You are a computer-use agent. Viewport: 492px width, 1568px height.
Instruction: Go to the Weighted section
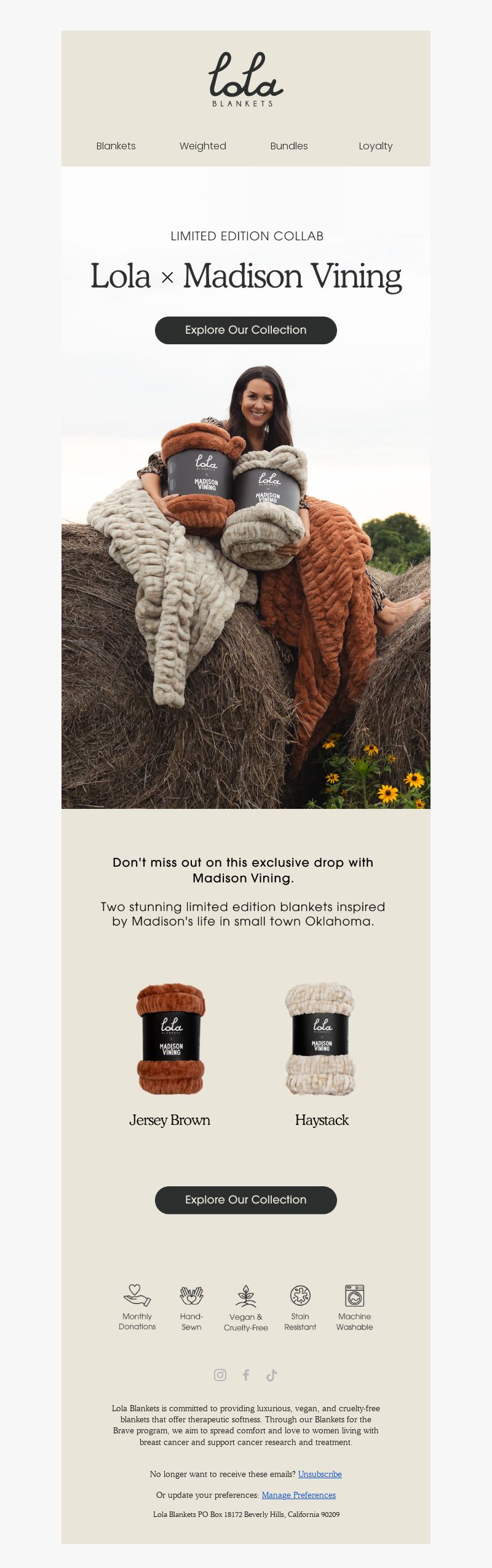pos(202,146)
